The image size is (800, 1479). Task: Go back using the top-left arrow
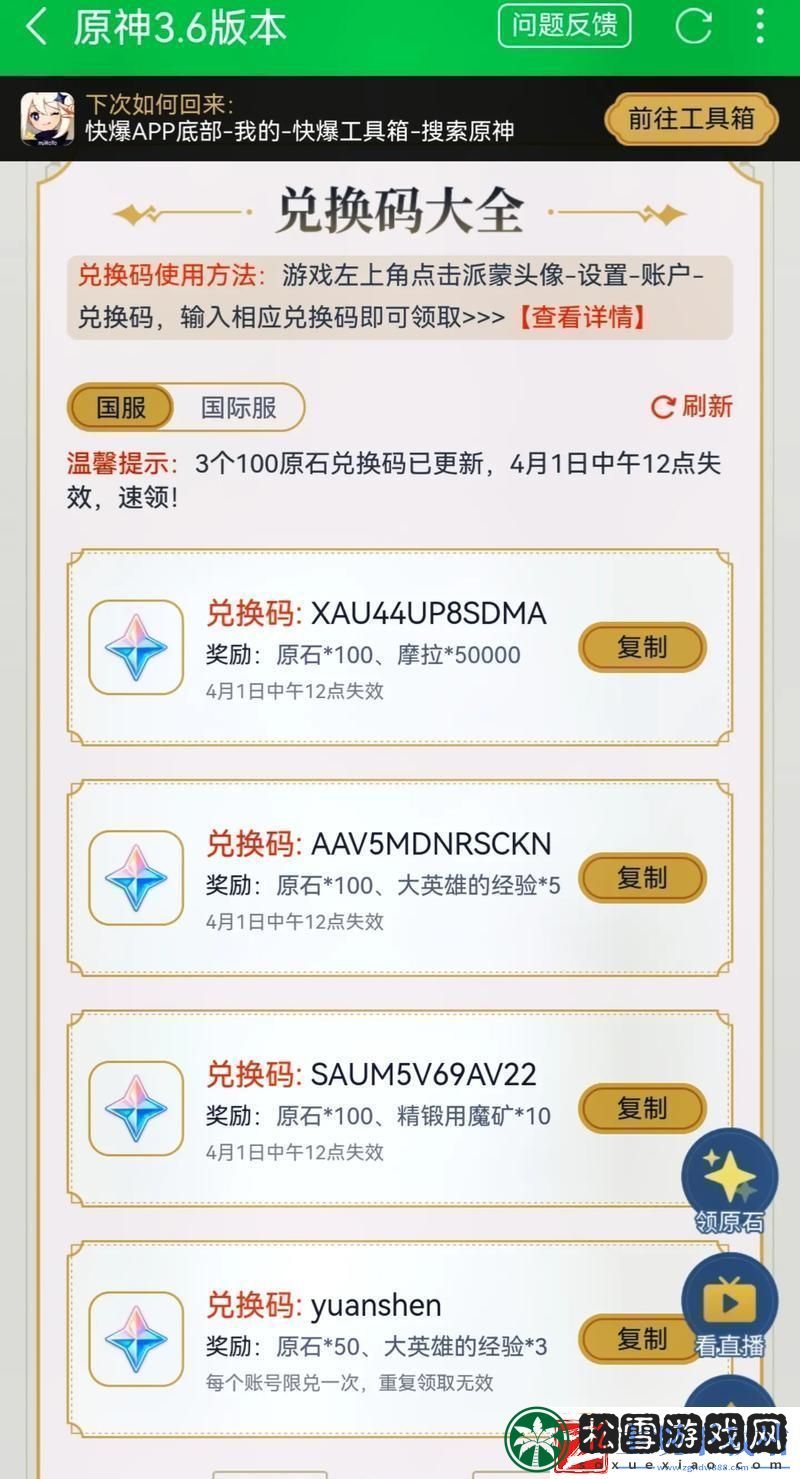click(36, 27)
